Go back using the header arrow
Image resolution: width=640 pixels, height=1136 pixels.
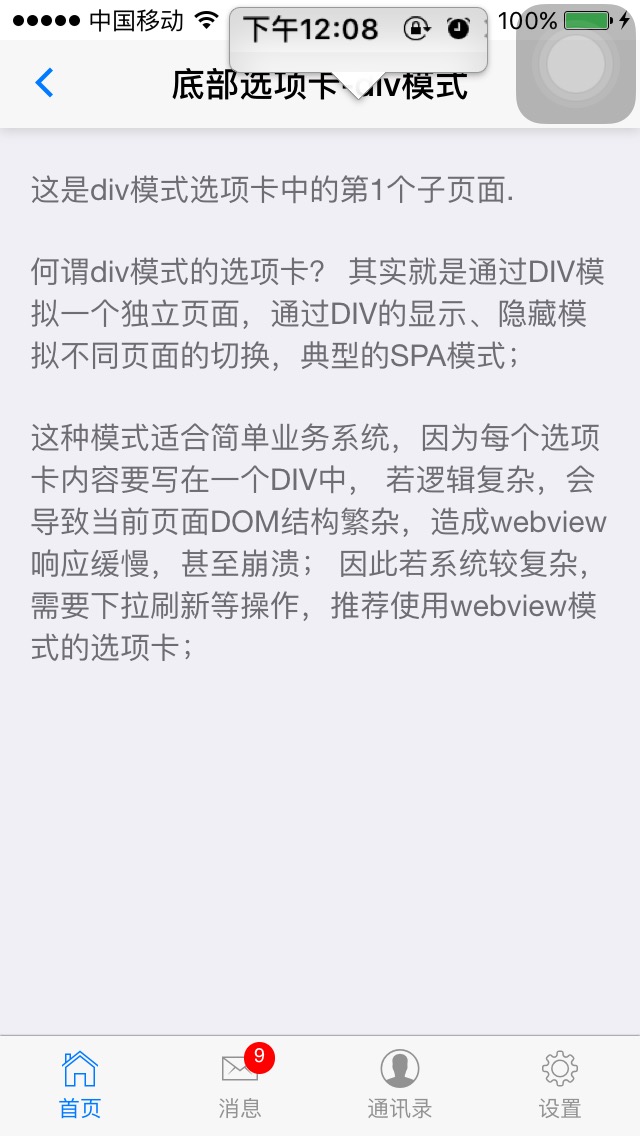point(44,83)
